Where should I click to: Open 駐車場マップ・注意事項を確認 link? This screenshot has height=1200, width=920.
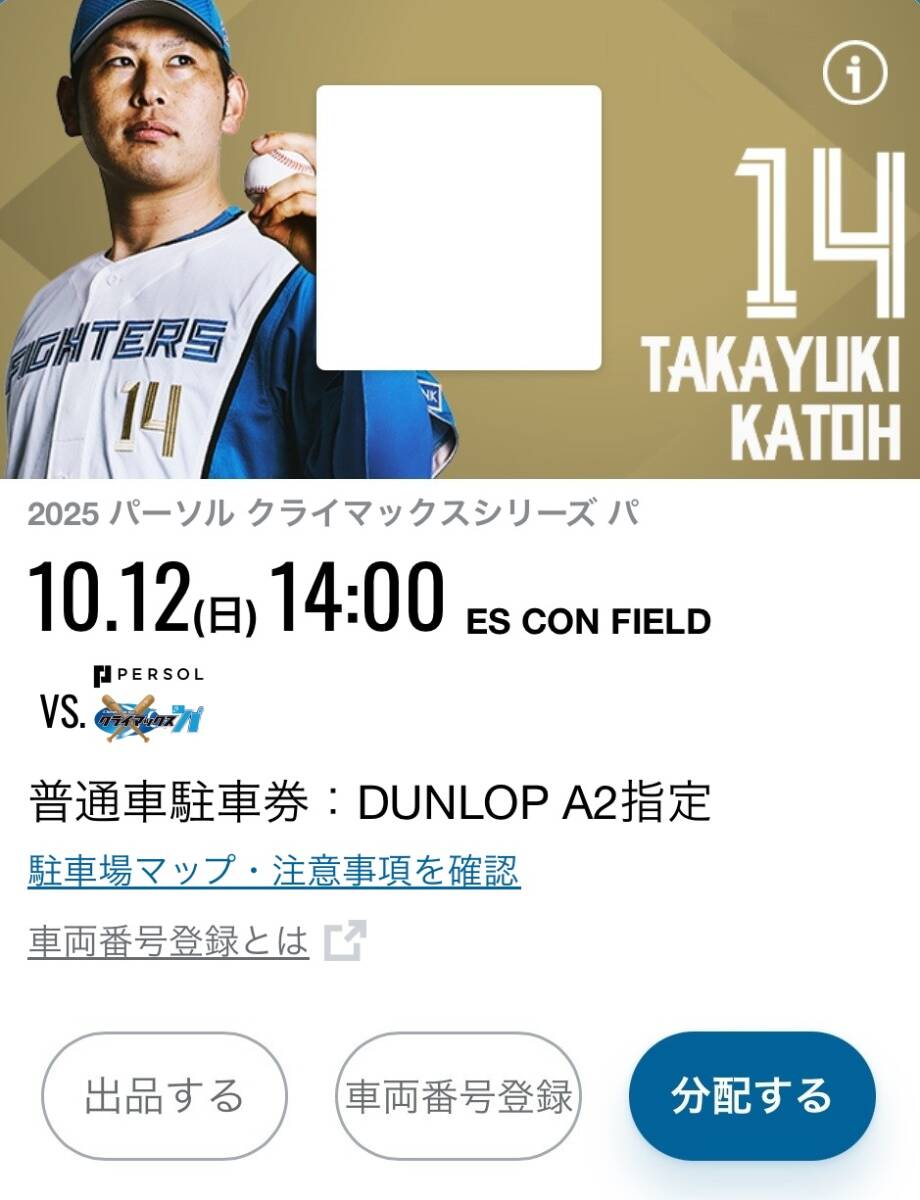tap(274, 870)
